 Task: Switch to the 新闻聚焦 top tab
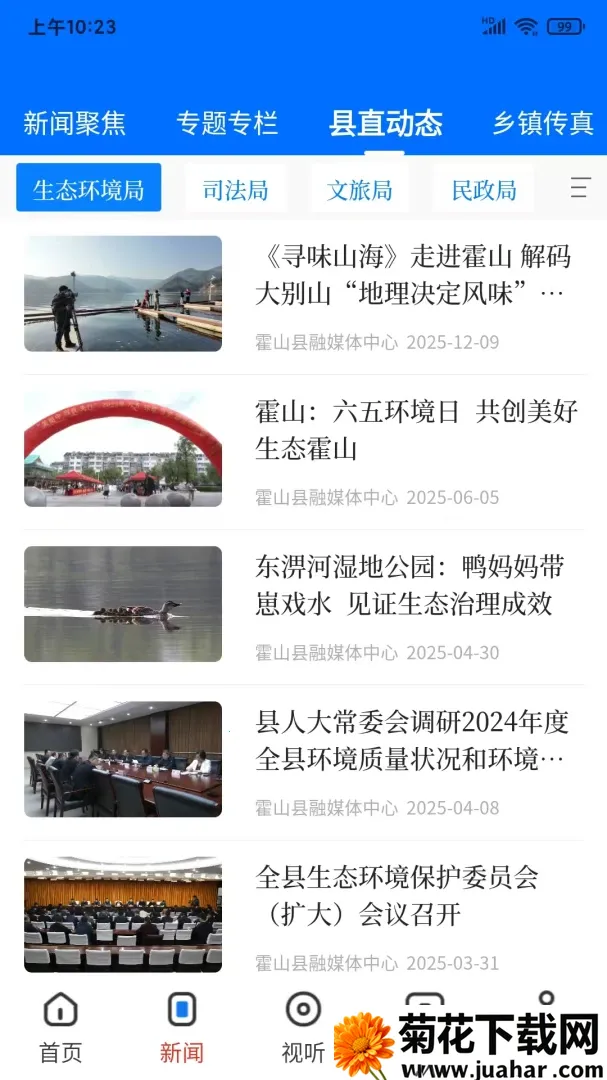(74, 123)
